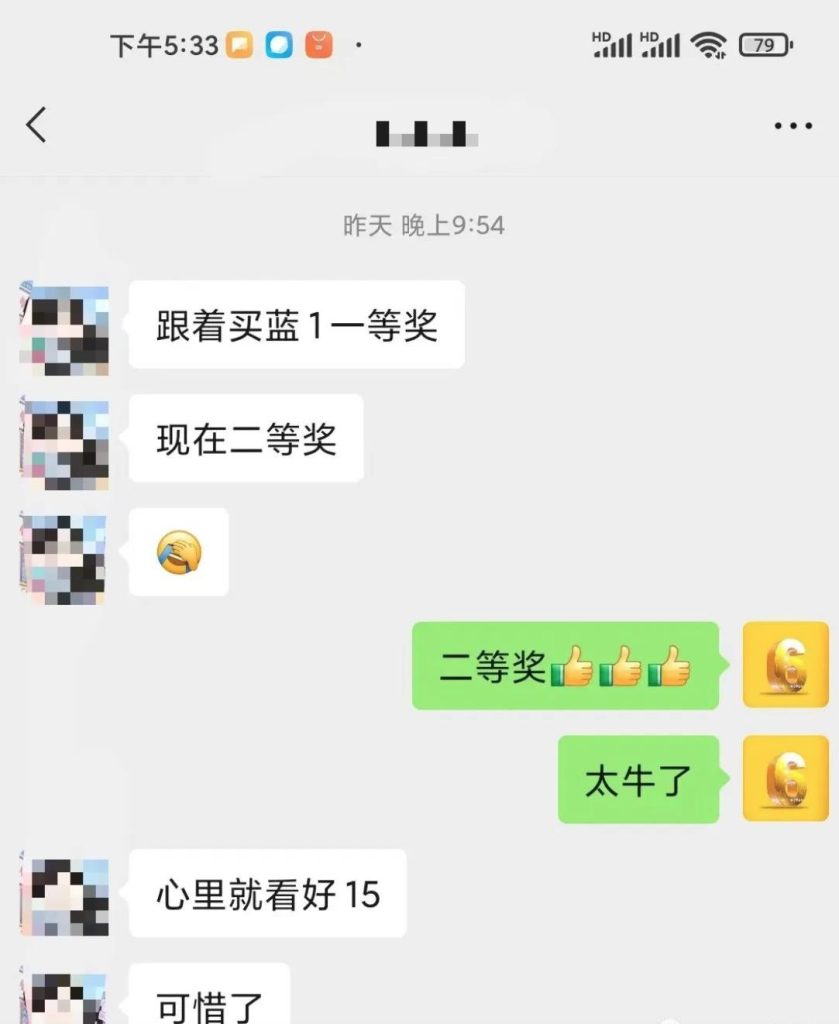Screen dimensions: 839x1024
Task: Open sender's avatar beside "跟着买蓝1一等奖"
Action: pos(64,325)
